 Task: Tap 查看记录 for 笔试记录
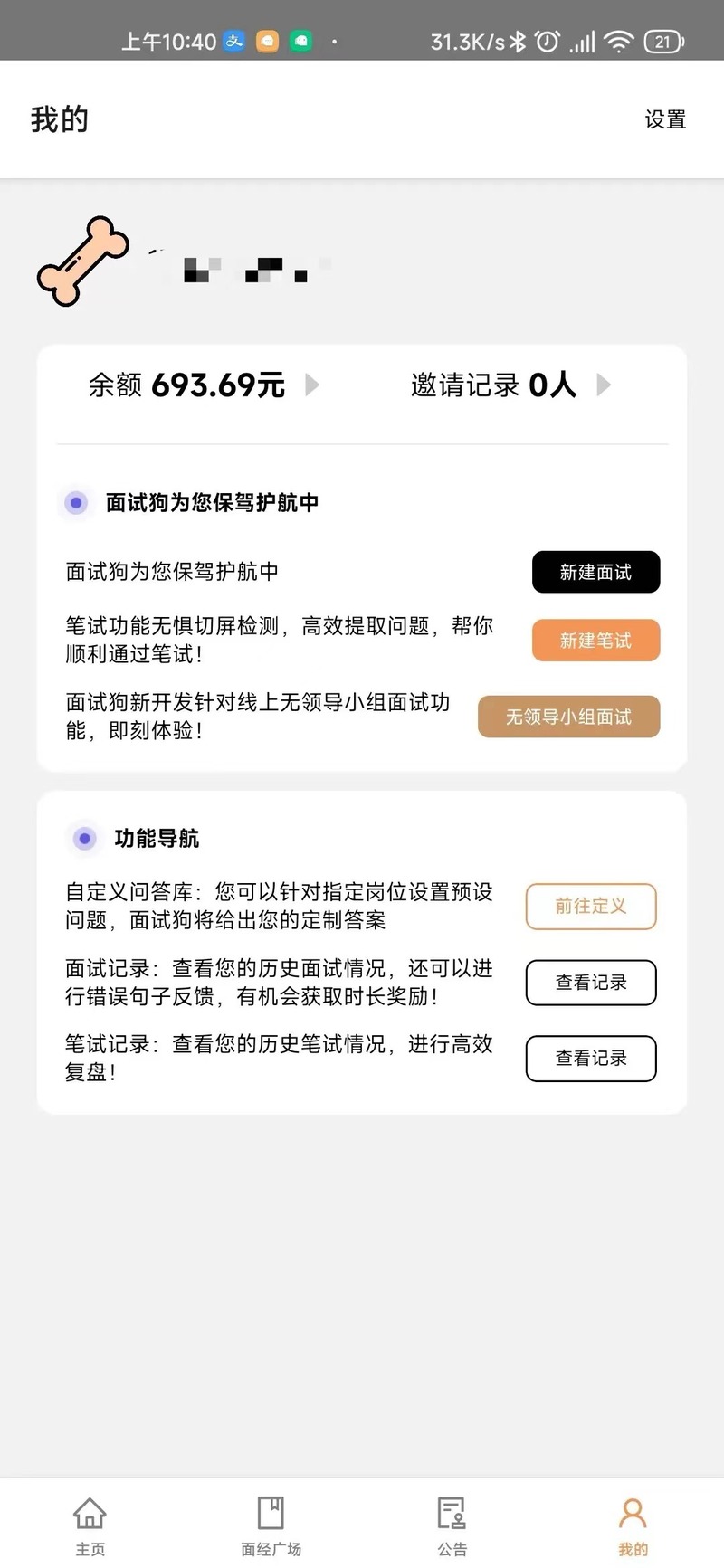[591, 1059]
